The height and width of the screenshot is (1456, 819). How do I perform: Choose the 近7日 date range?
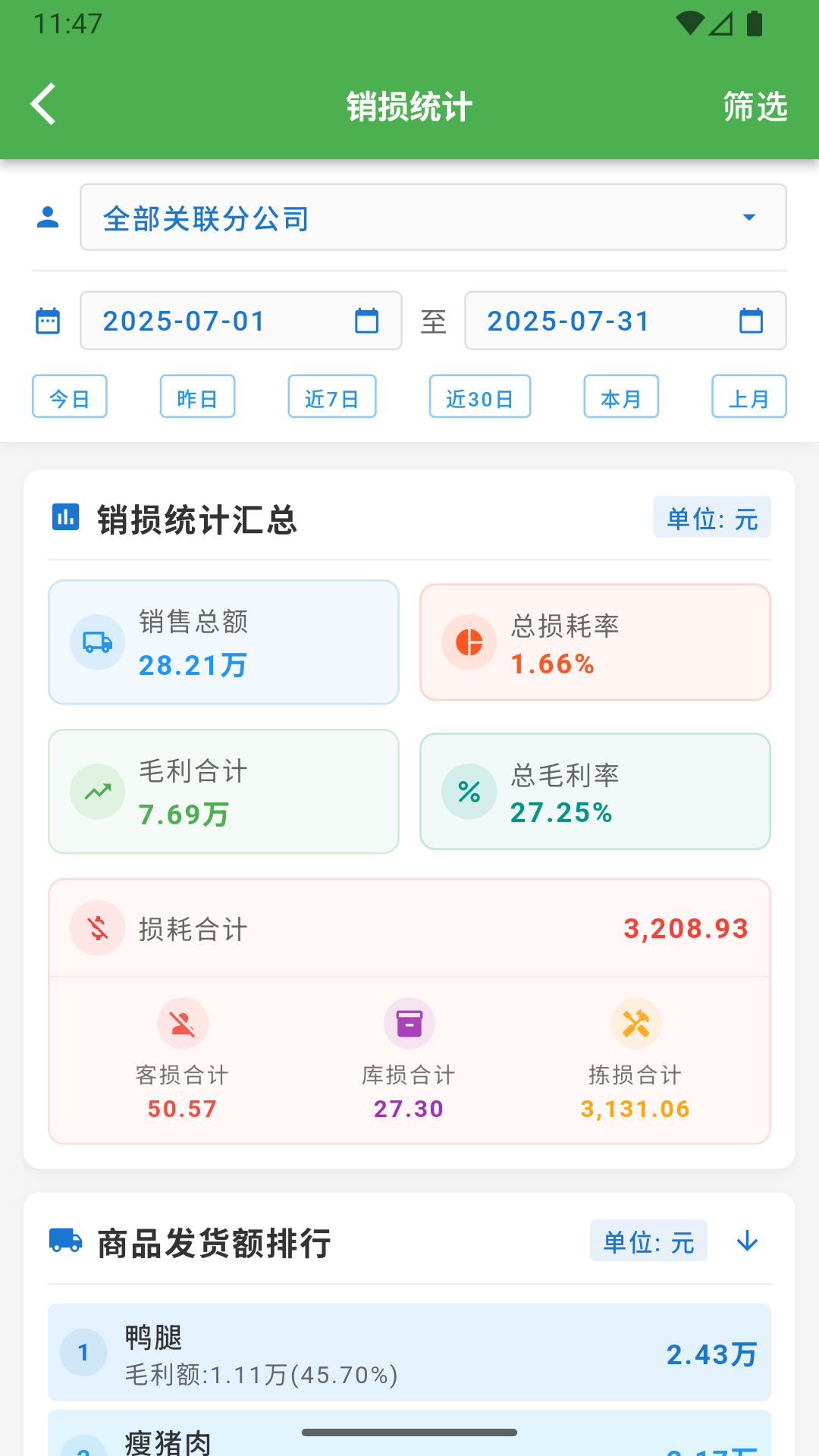pyautogui.click(x=332, y=397)
